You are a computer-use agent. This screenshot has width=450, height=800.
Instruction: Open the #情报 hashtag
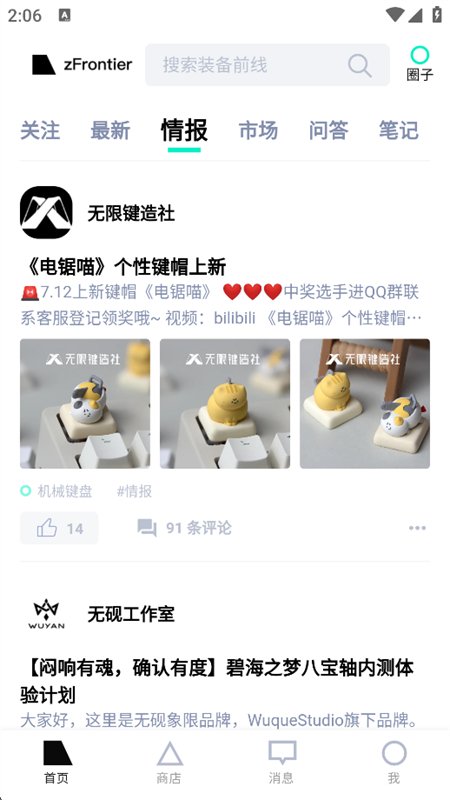[134, 491]
